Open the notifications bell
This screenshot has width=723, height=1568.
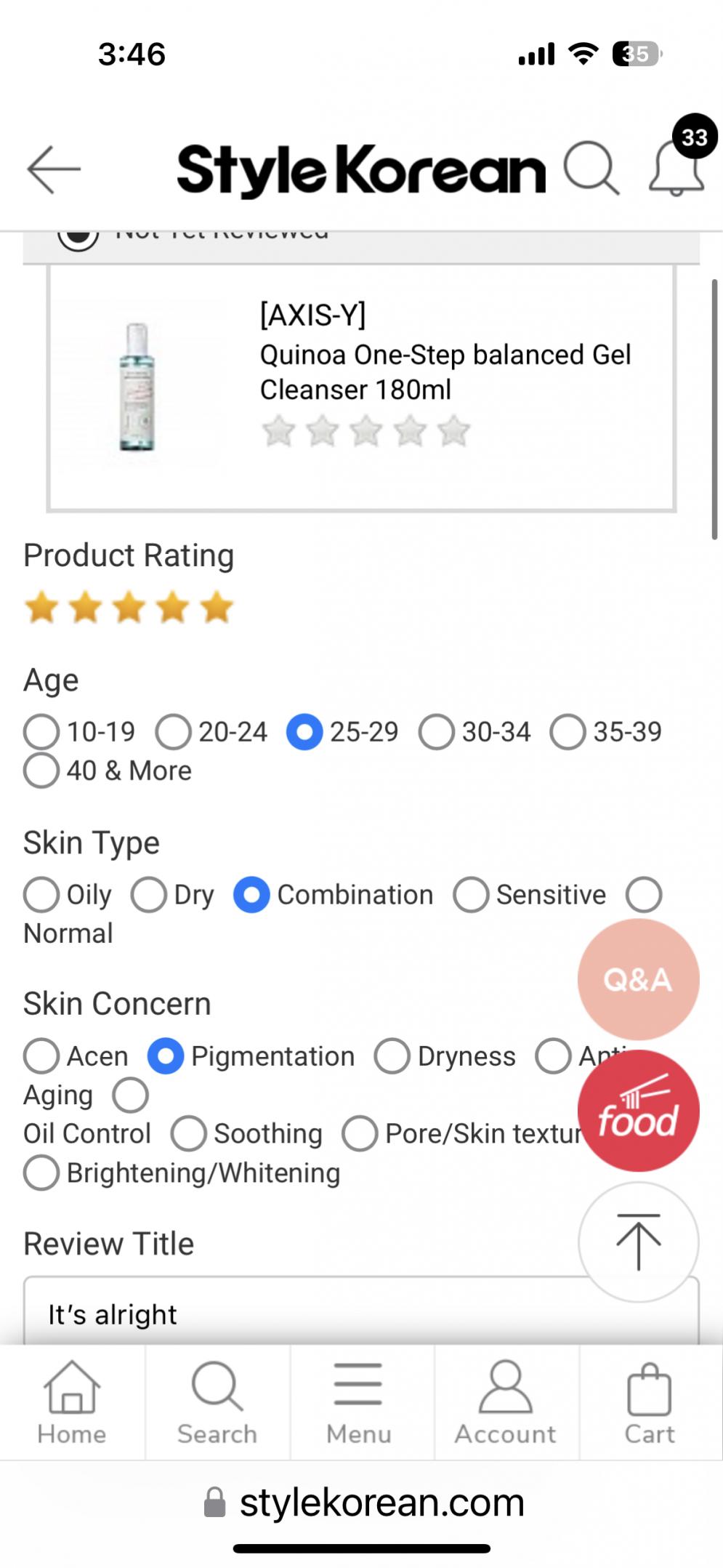click(676, 169)
